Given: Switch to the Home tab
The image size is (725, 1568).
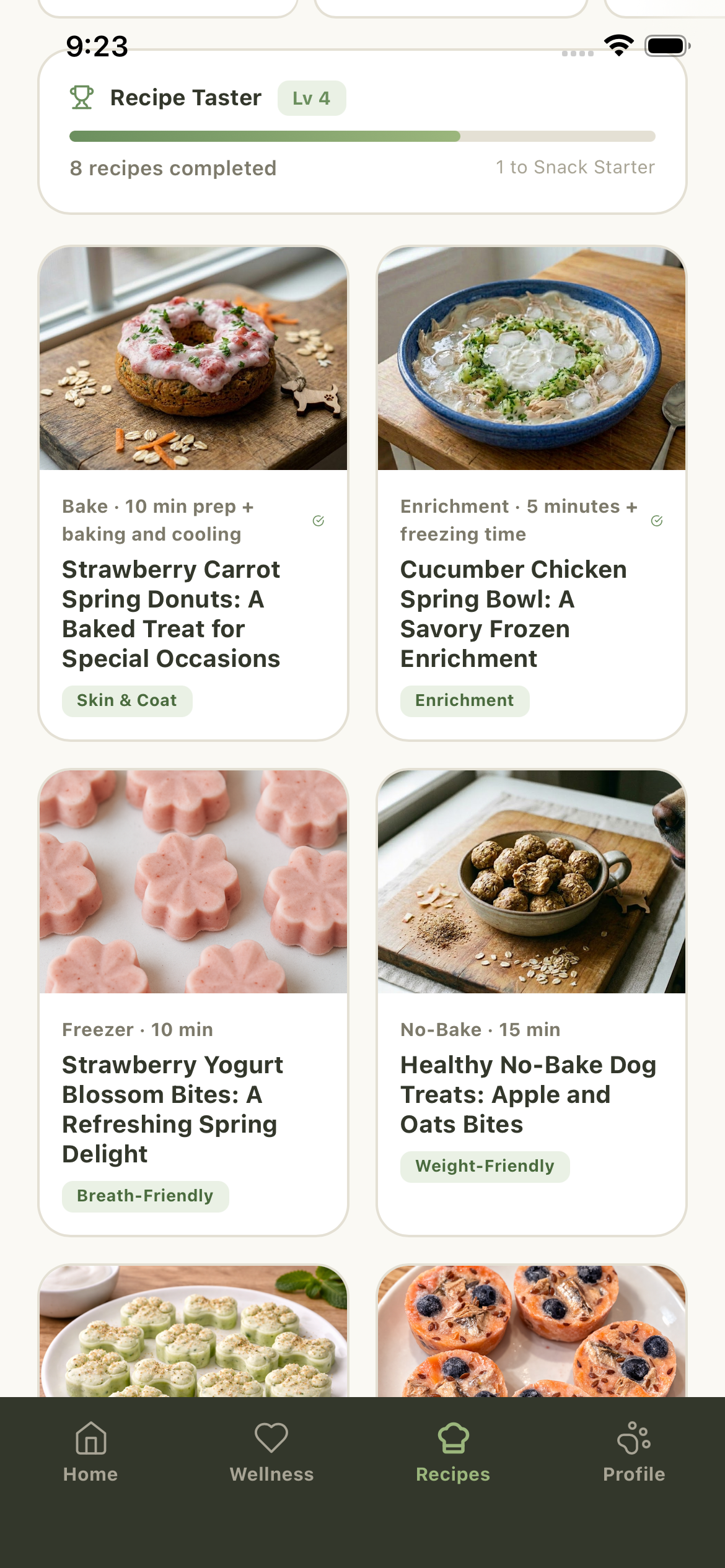Looking at the screenshot, I should (90, 1452).
